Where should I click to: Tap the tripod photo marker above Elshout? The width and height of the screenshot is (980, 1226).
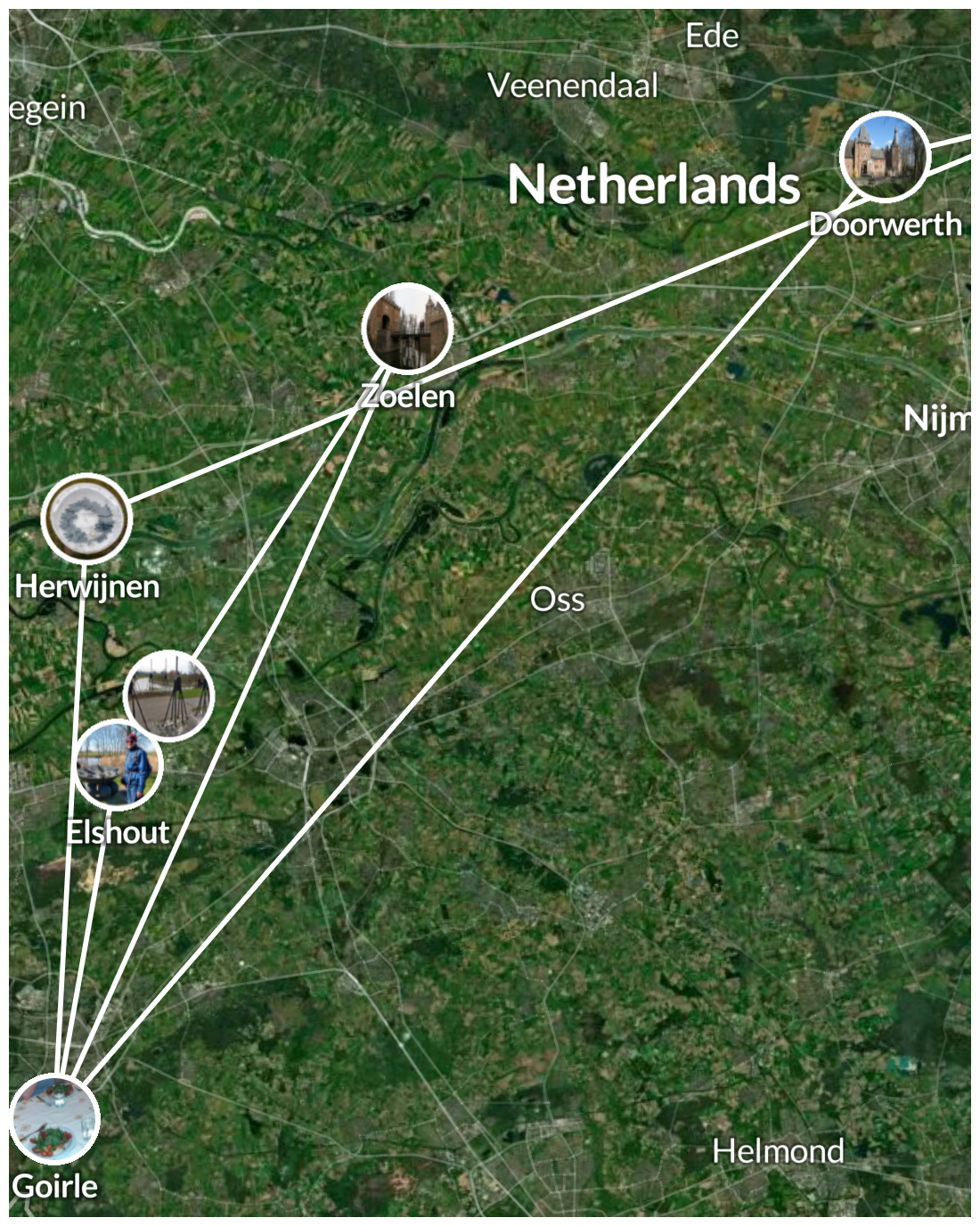coord(168,696)
